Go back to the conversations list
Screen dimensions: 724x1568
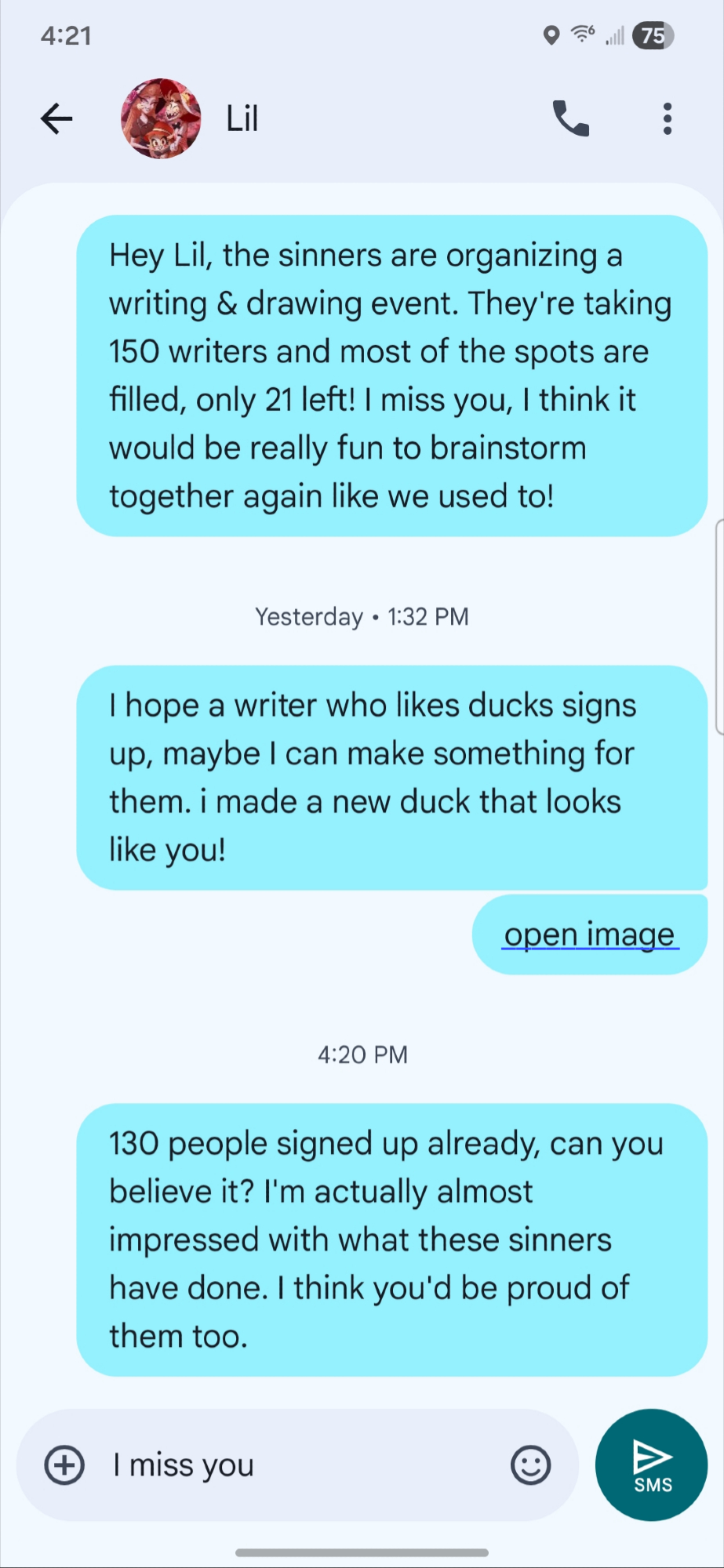[56, 119]
